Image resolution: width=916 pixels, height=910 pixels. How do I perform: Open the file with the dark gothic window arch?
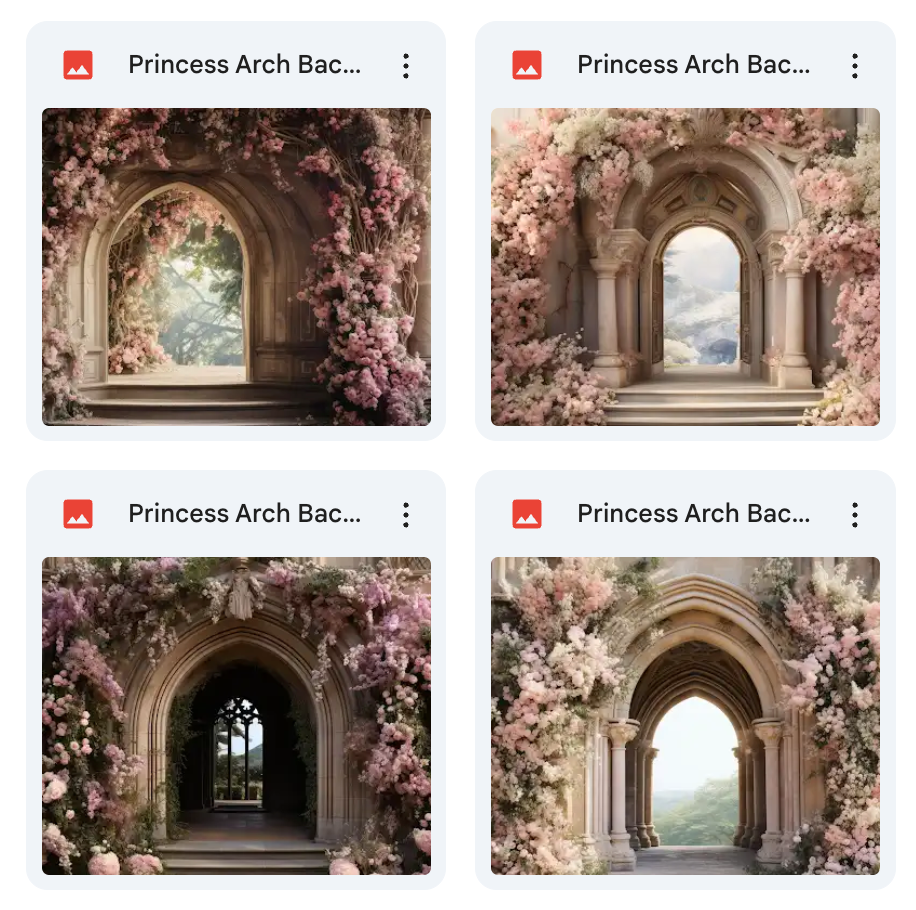click(x=236, y=716)
